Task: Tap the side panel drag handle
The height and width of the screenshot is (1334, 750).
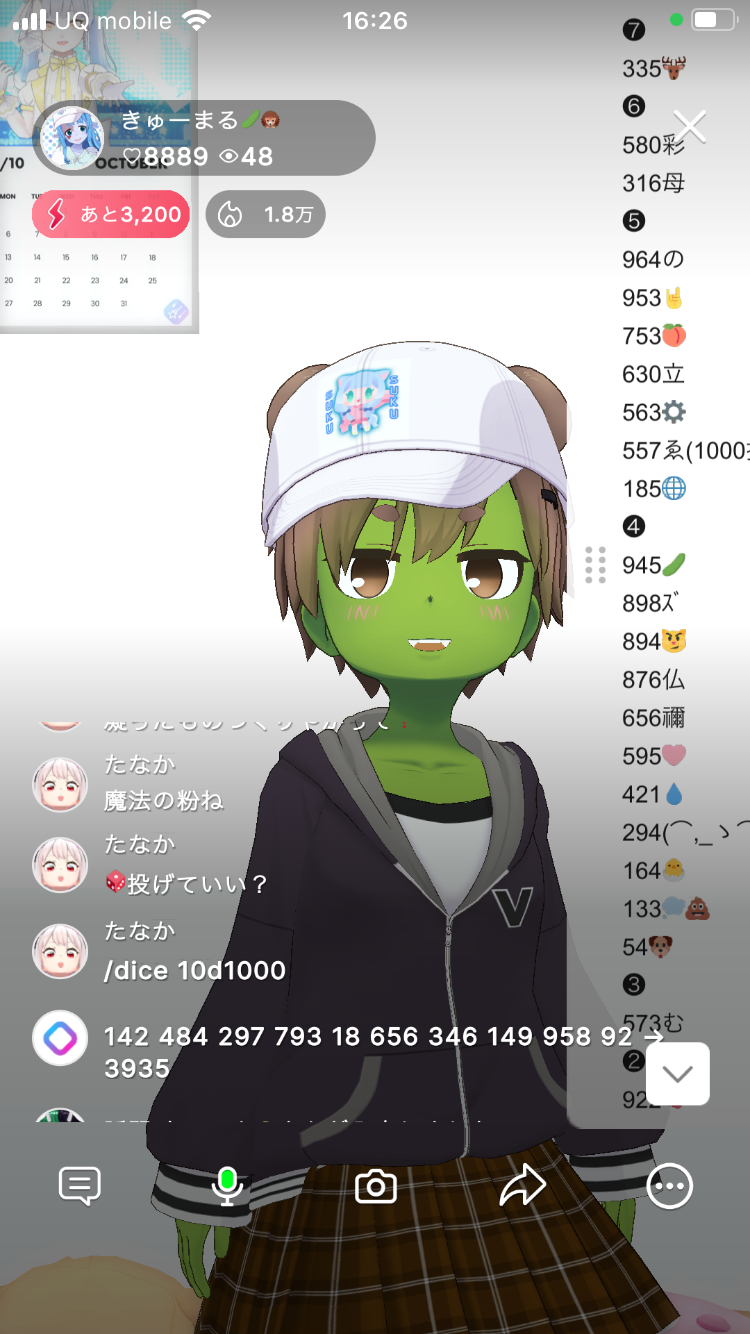Action: (x=595, y=565)
